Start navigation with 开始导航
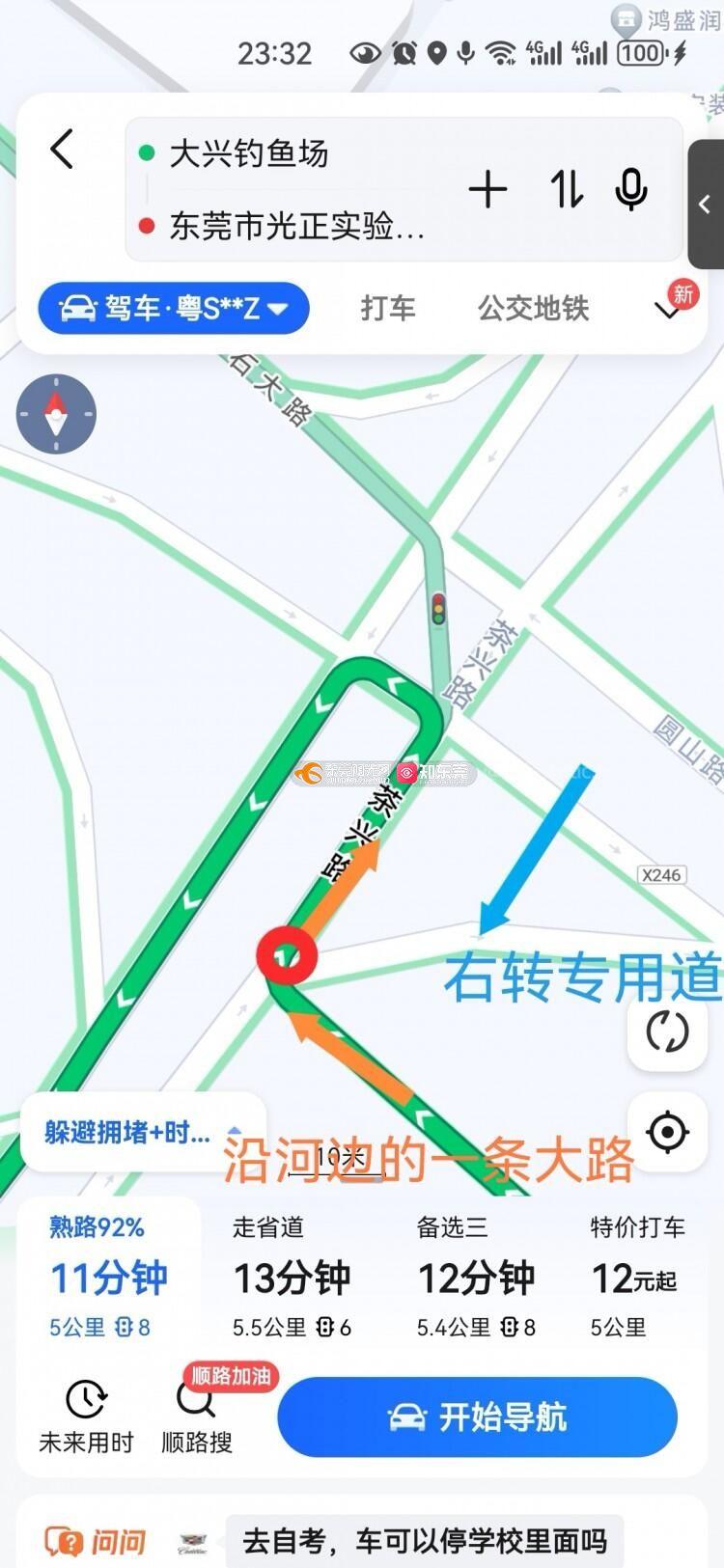Viewport: 724px width, 1568px height. tap(477, 1417)
